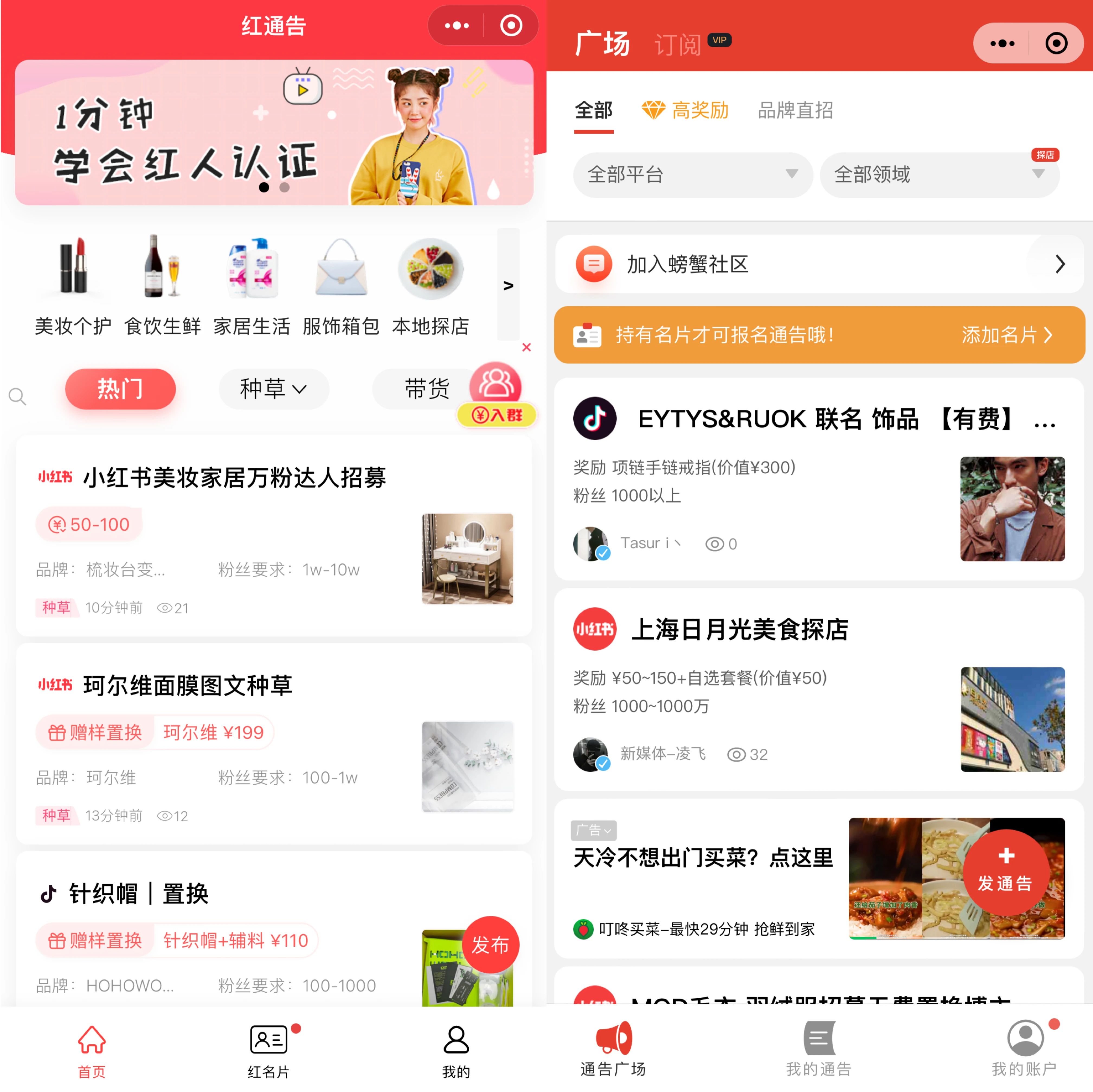Expand the 全部平台 dropdown
Image resolution: width=1093 pixels, height=1092 pixels.
coord(692,174)
